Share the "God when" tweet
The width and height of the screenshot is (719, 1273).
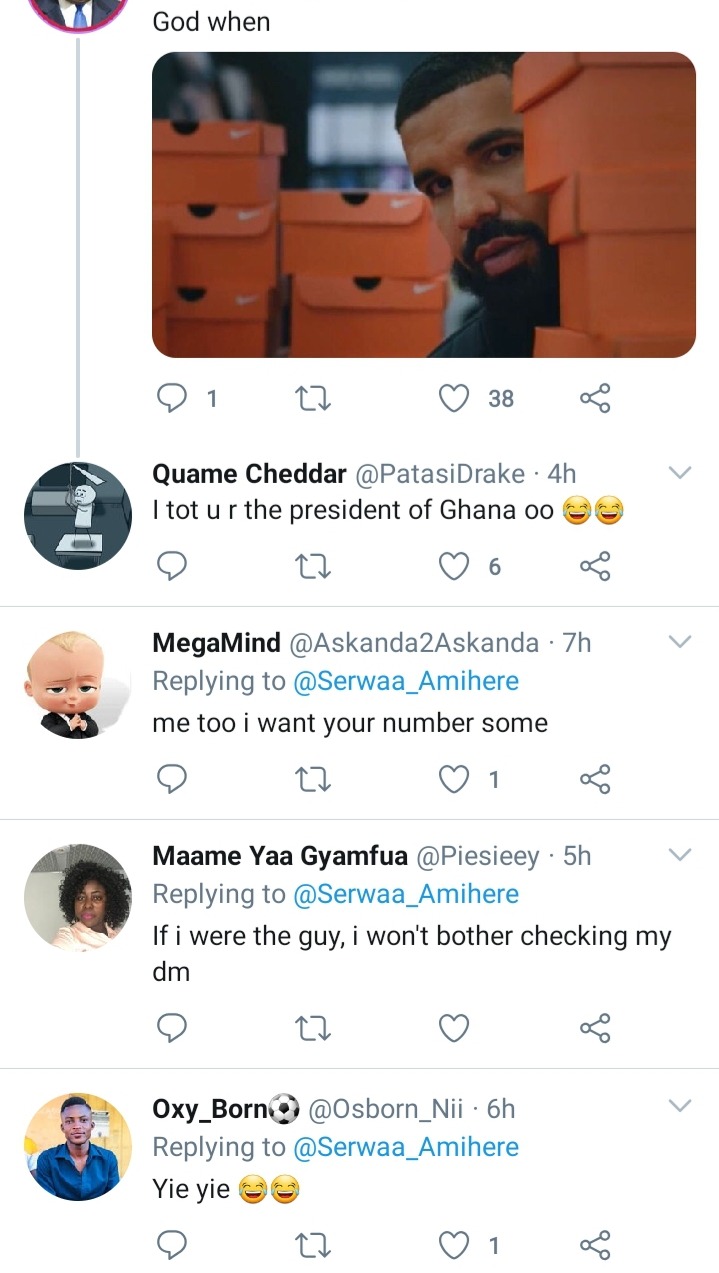[x=595, y=398]
